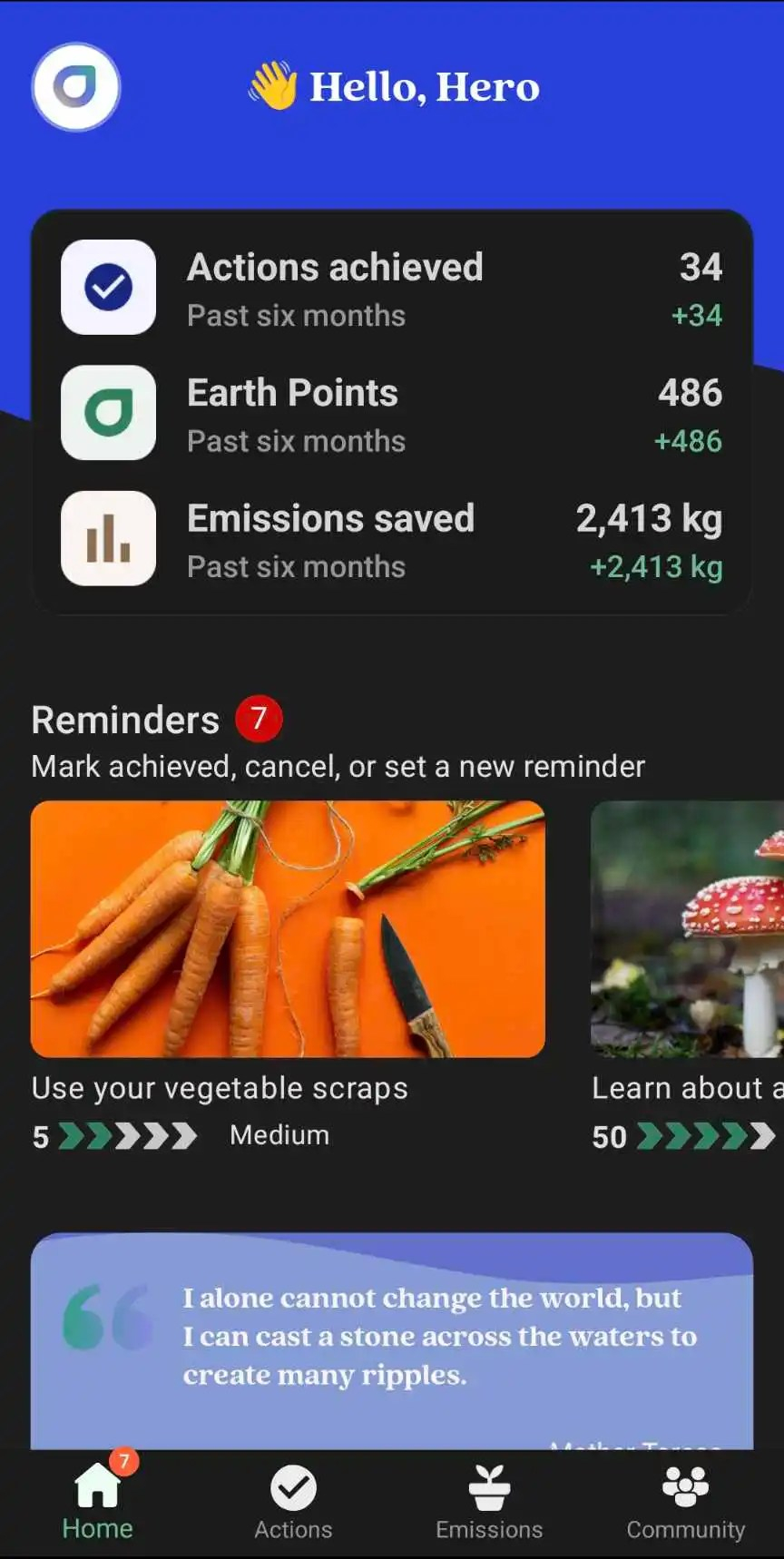The height and width of the screenshot is (1559, 784).
Task: Open the Earth Points stat row
Action: (x=392, y=414)
